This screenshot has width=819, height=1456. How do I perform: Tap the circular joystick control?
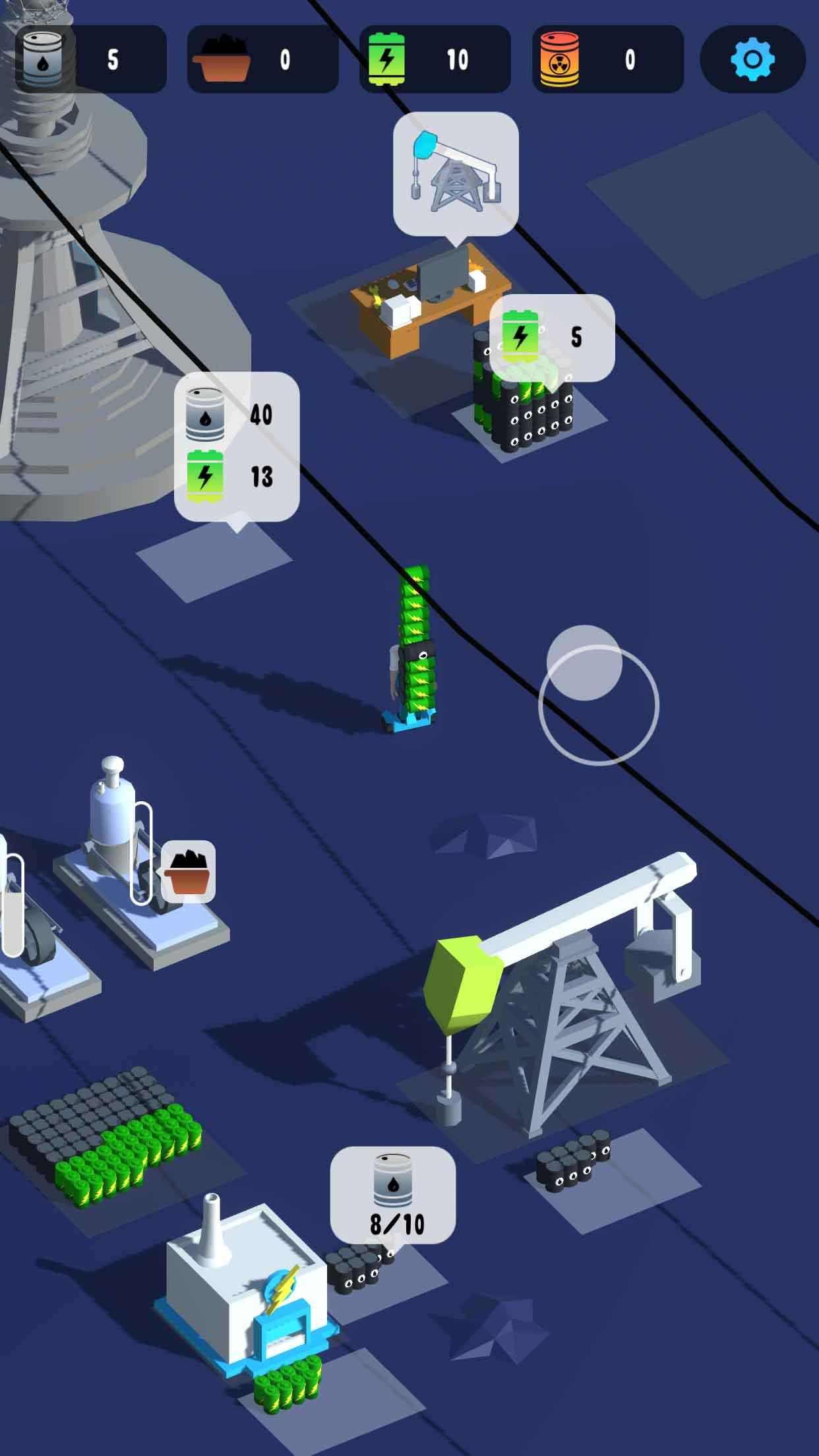click(x=600, y=704)
